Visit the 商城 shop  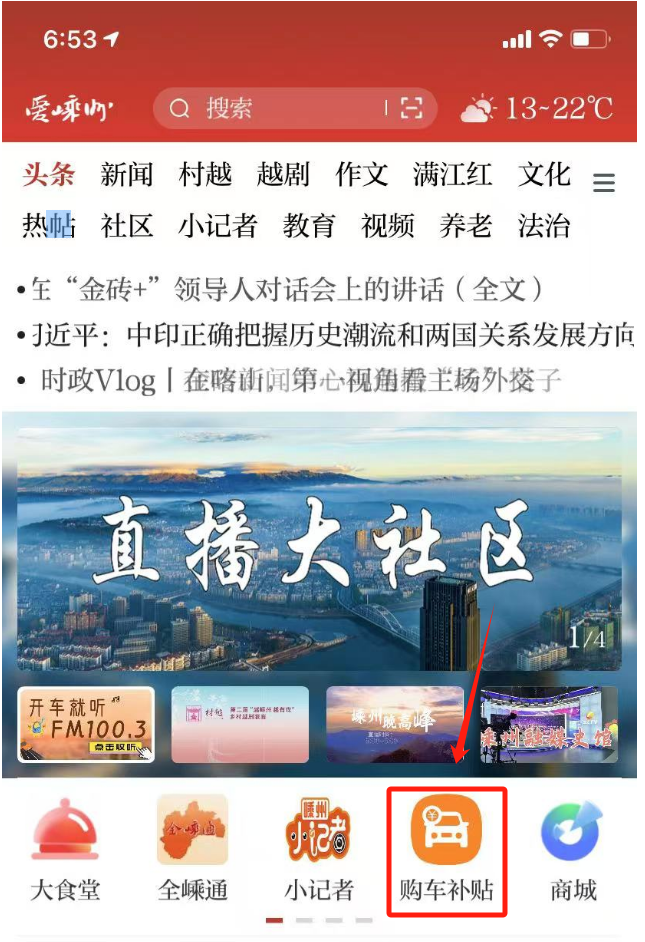coord(573,850)
